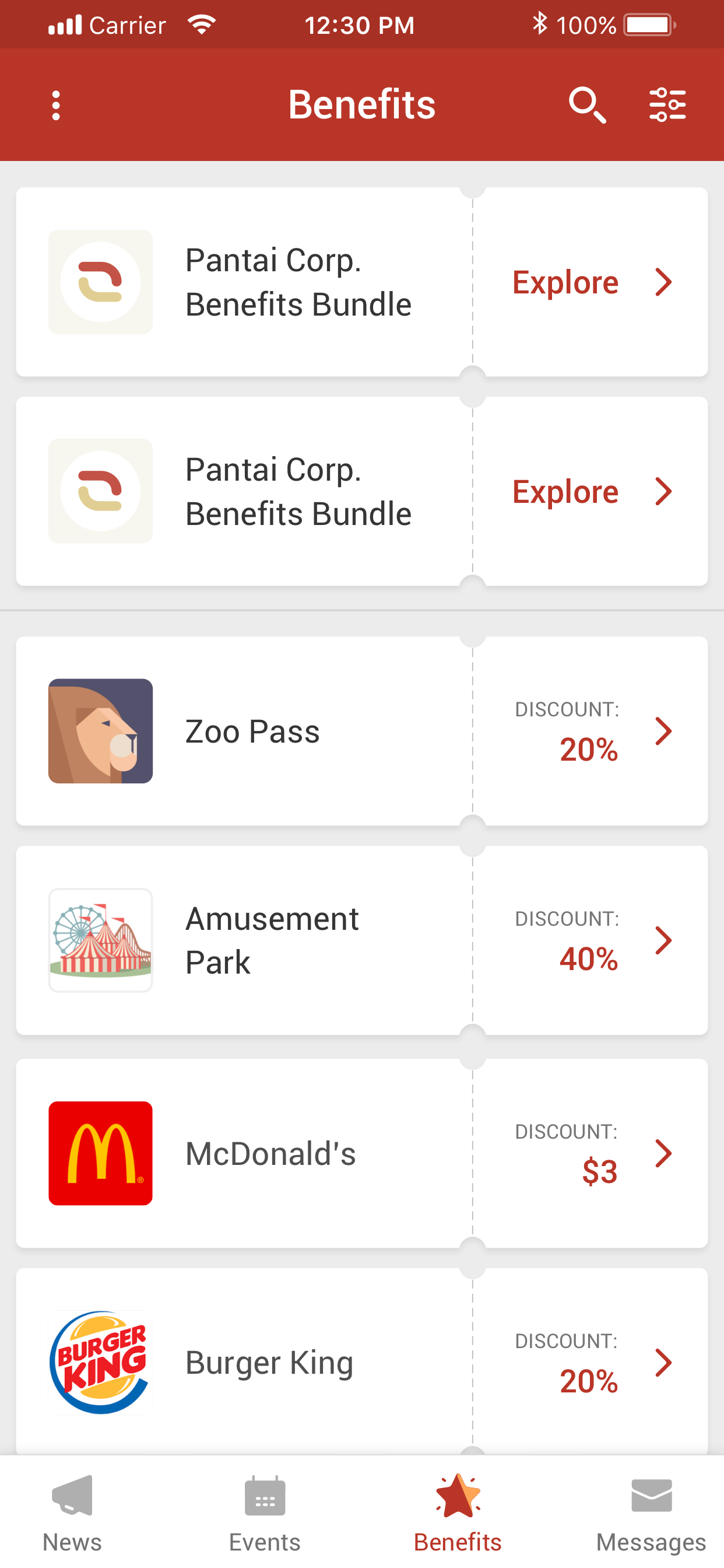Open the filter settings icon

667,106
